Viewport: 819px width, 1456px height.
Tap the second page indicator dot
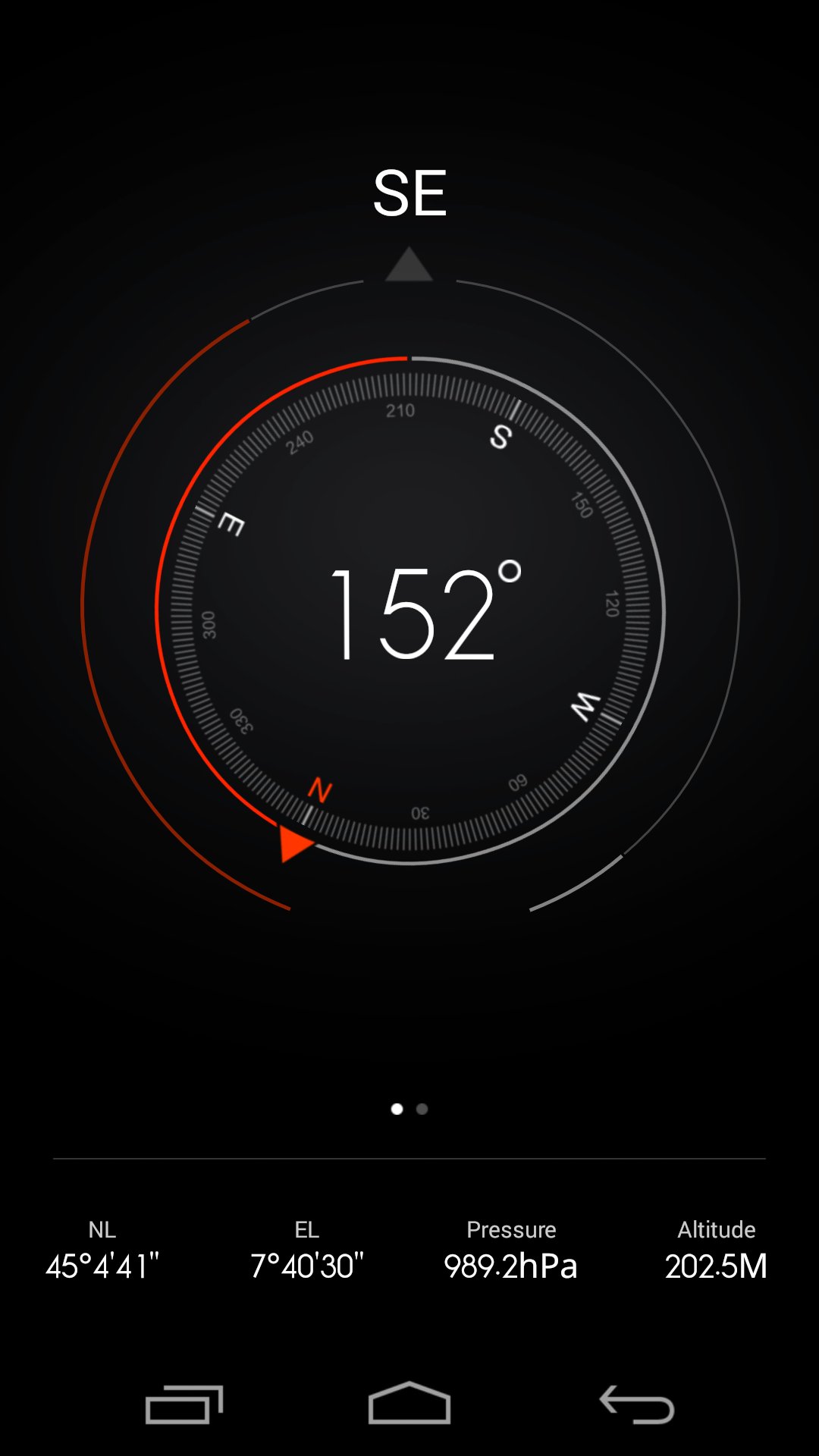(x=422, y=1109)
